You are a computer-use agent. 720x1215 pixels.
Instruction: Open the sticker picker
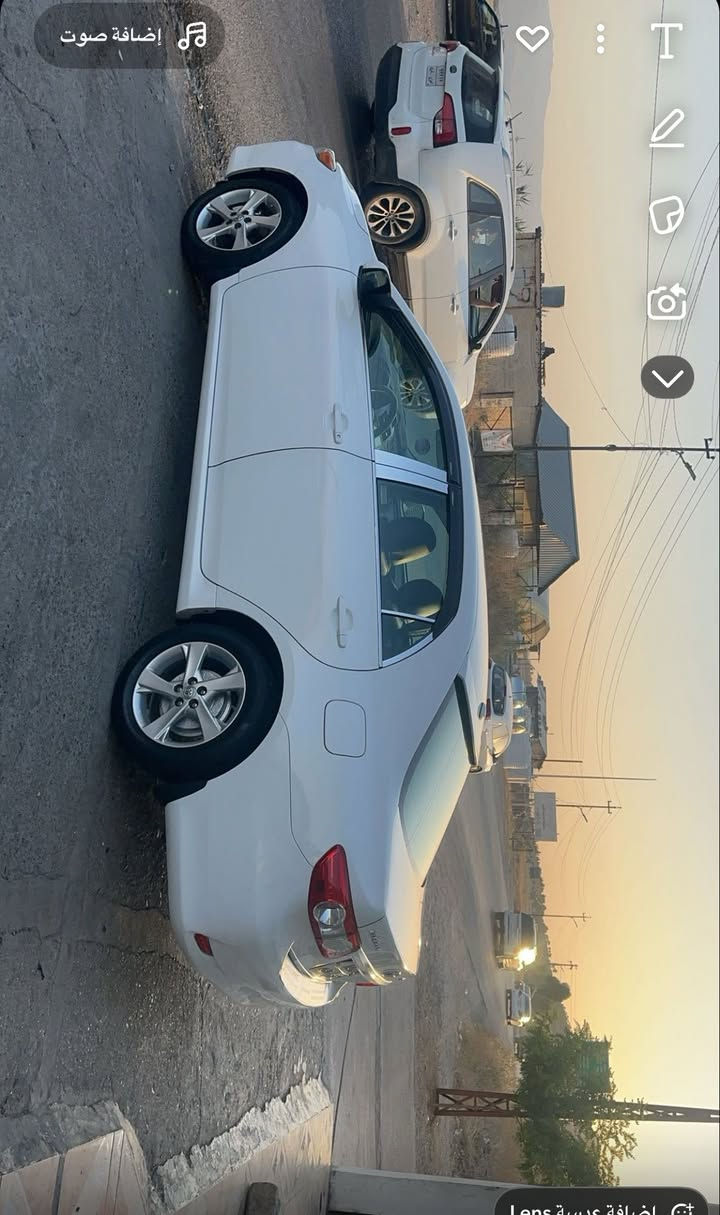click(666, 214)
